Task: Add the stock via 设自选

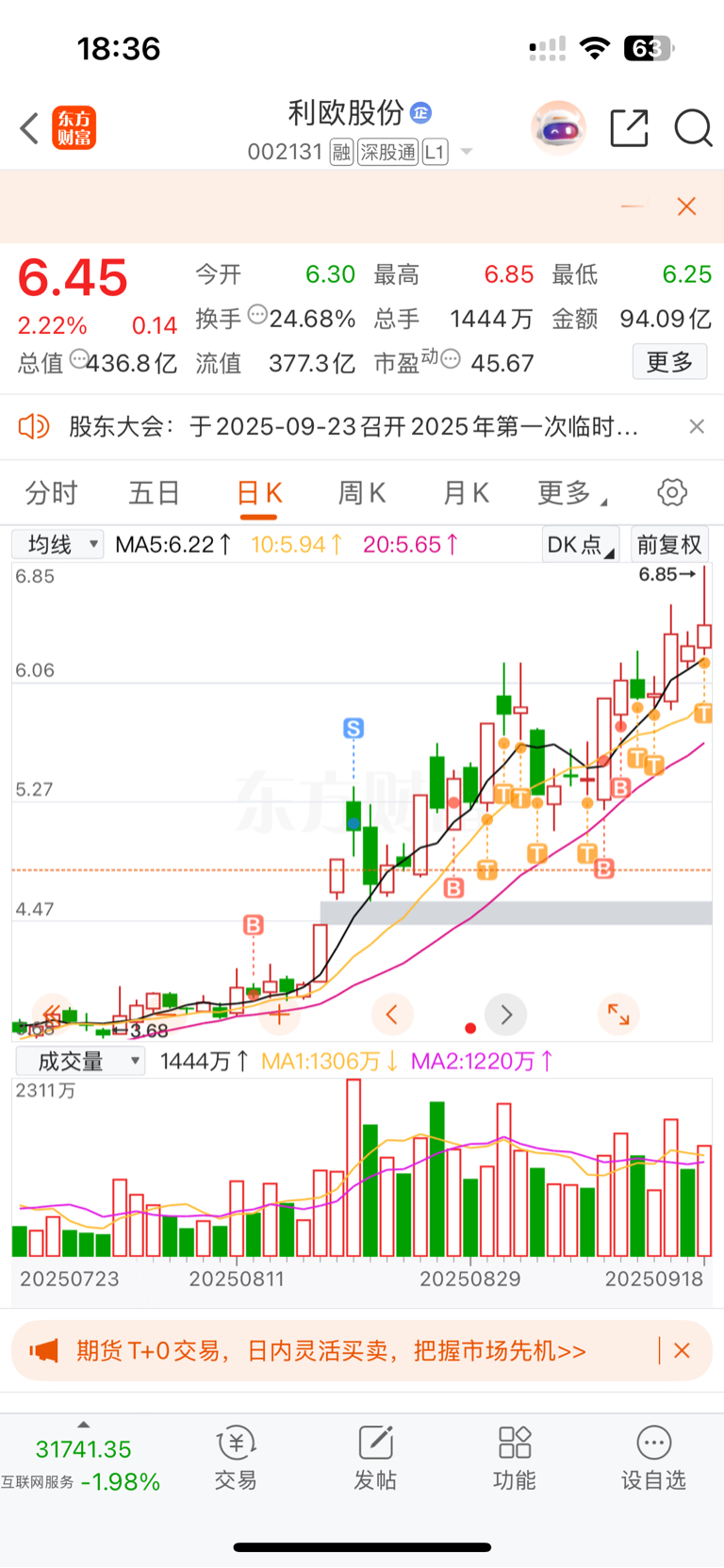Action: (653, 1458)
